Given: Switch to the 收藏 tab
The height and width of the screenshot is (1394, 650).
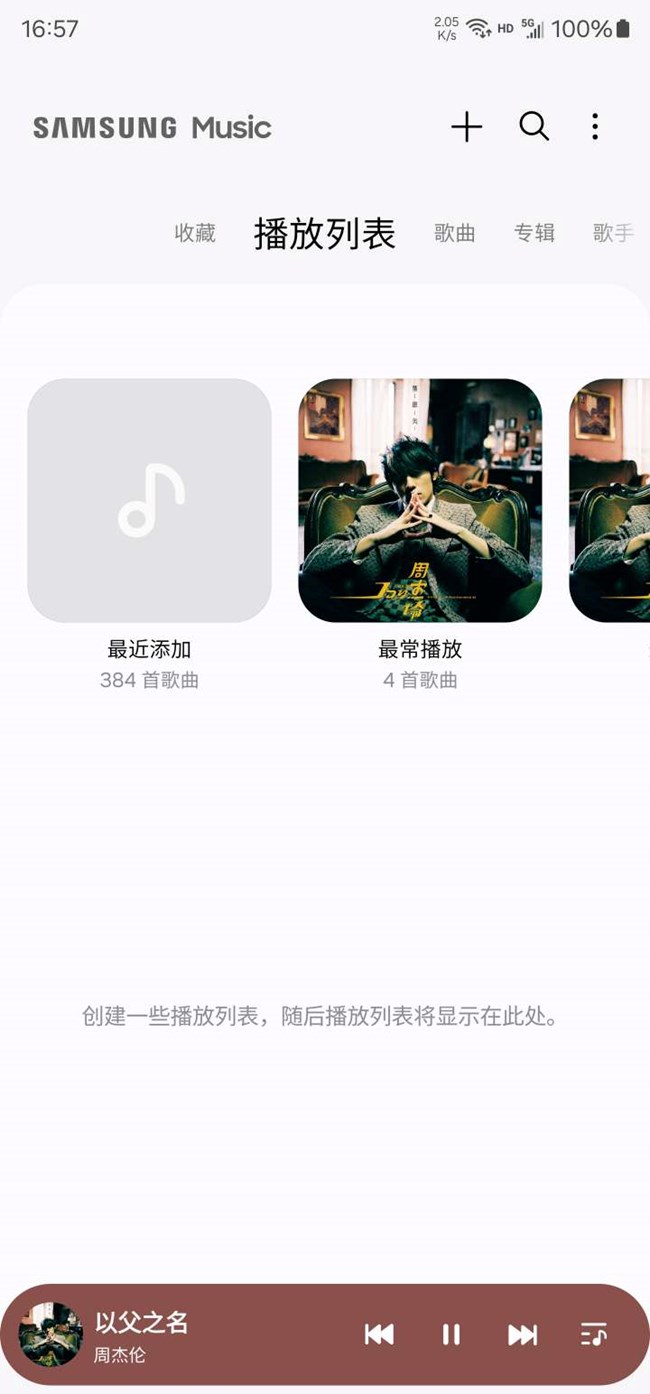Looking at the screenshot, I should point(195,233).
